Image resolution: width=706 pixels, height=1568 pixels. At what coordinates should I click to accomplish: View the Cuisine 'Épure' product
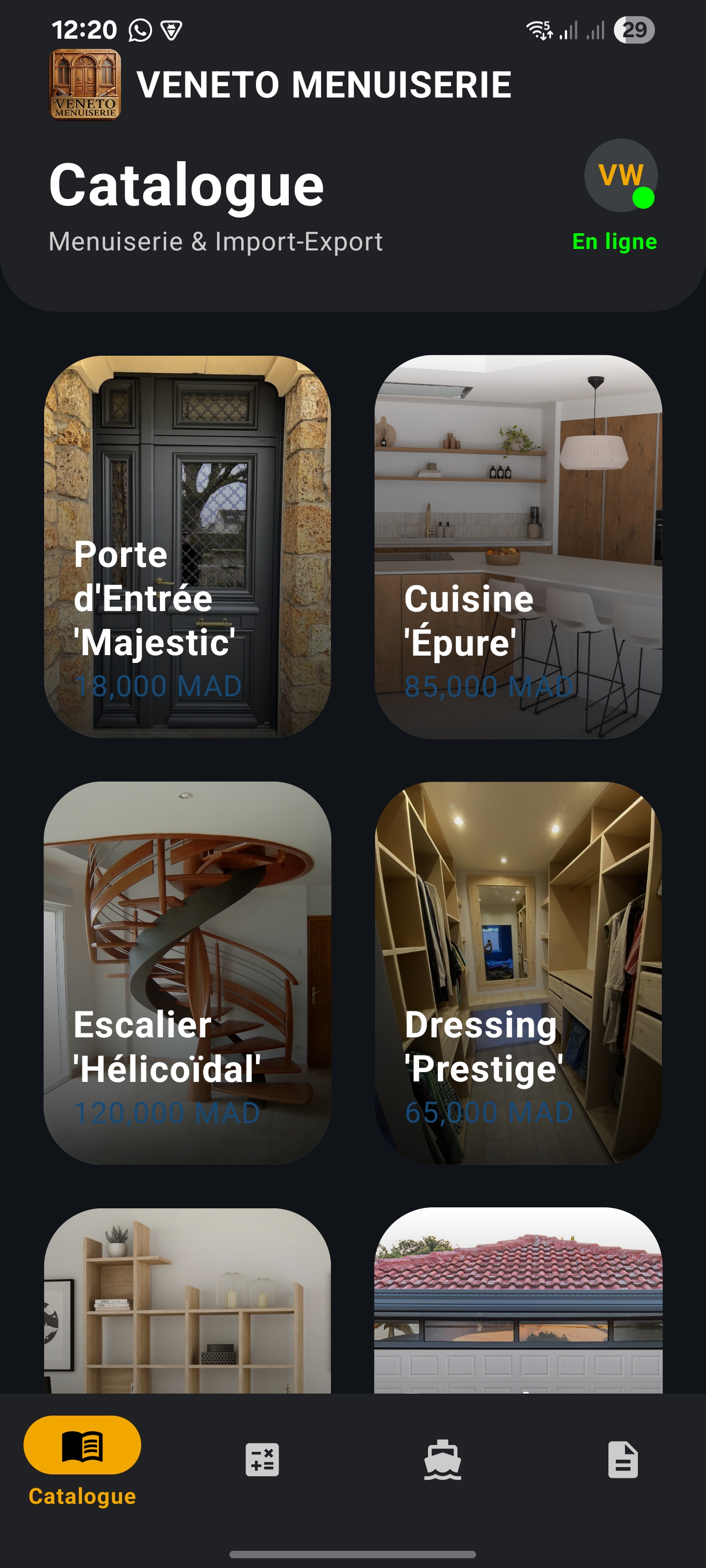[519, 548]
